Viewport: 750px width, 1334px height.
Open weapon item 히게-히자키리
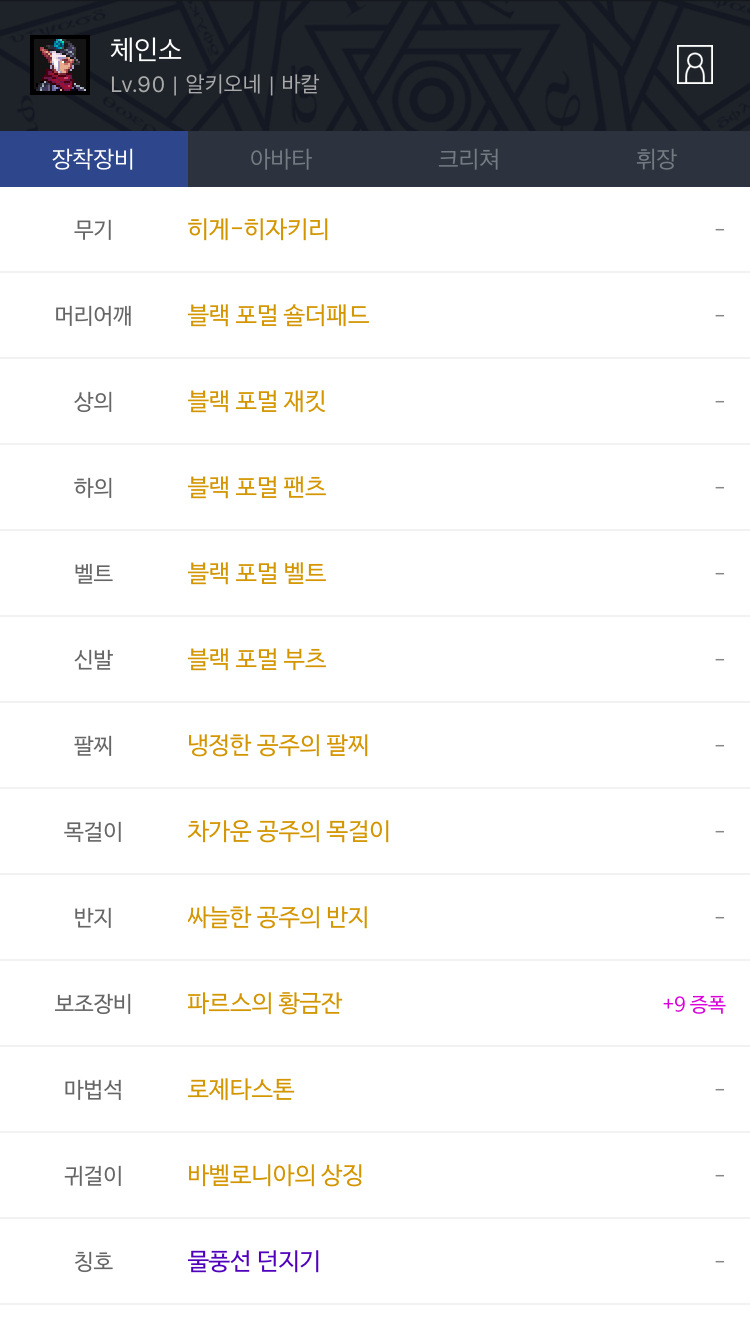[258, 229]
